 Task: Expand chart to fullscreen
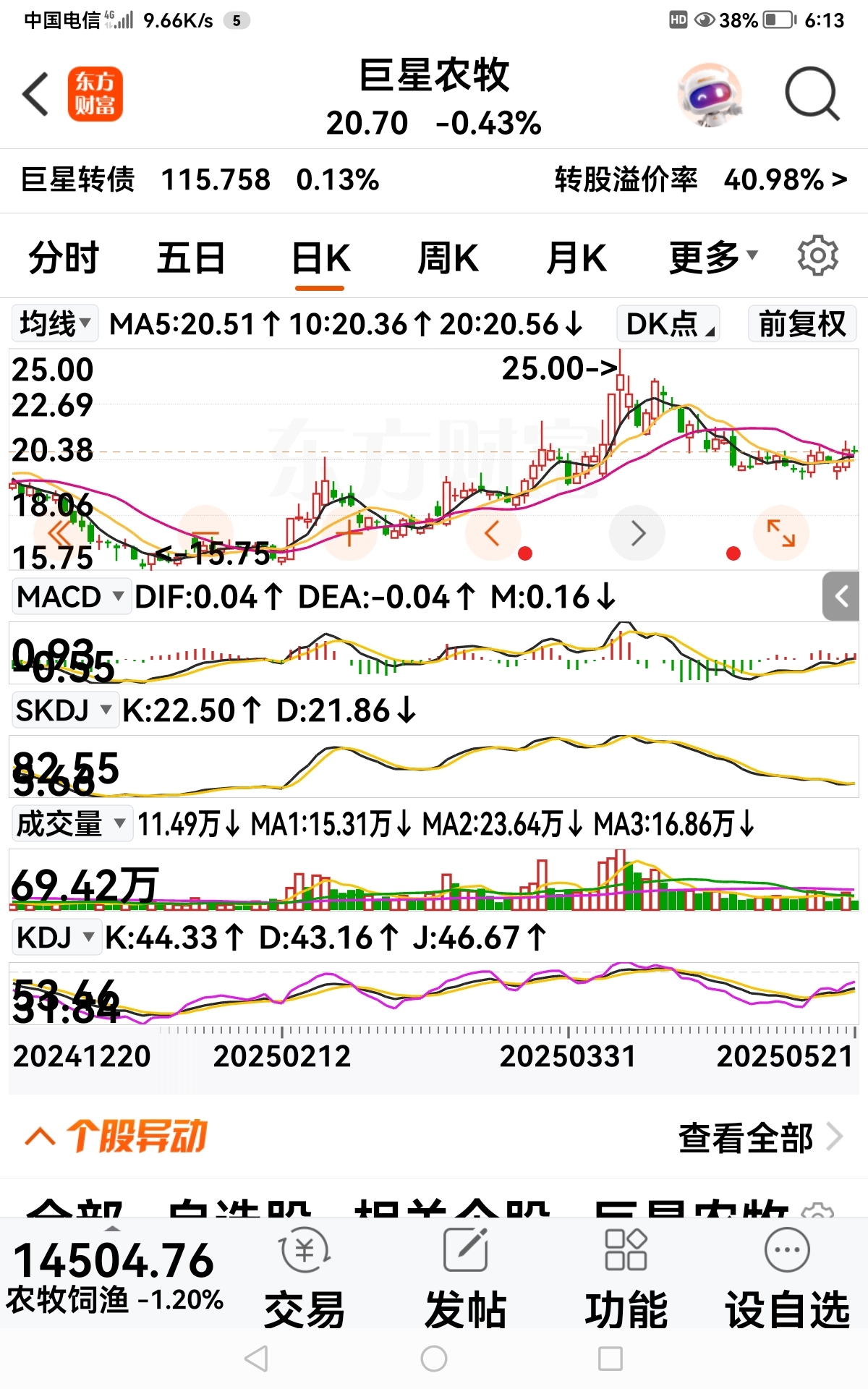click(x=780, y=533)
